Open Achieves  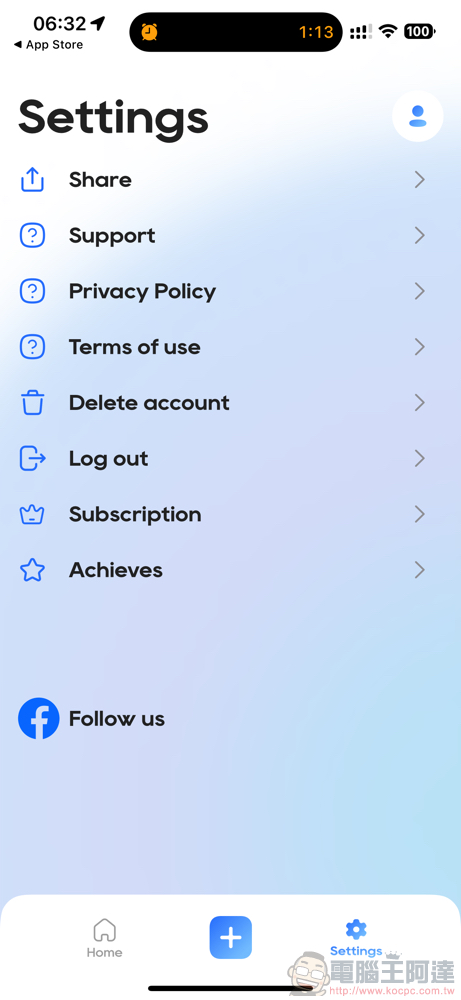click(223, 570)
